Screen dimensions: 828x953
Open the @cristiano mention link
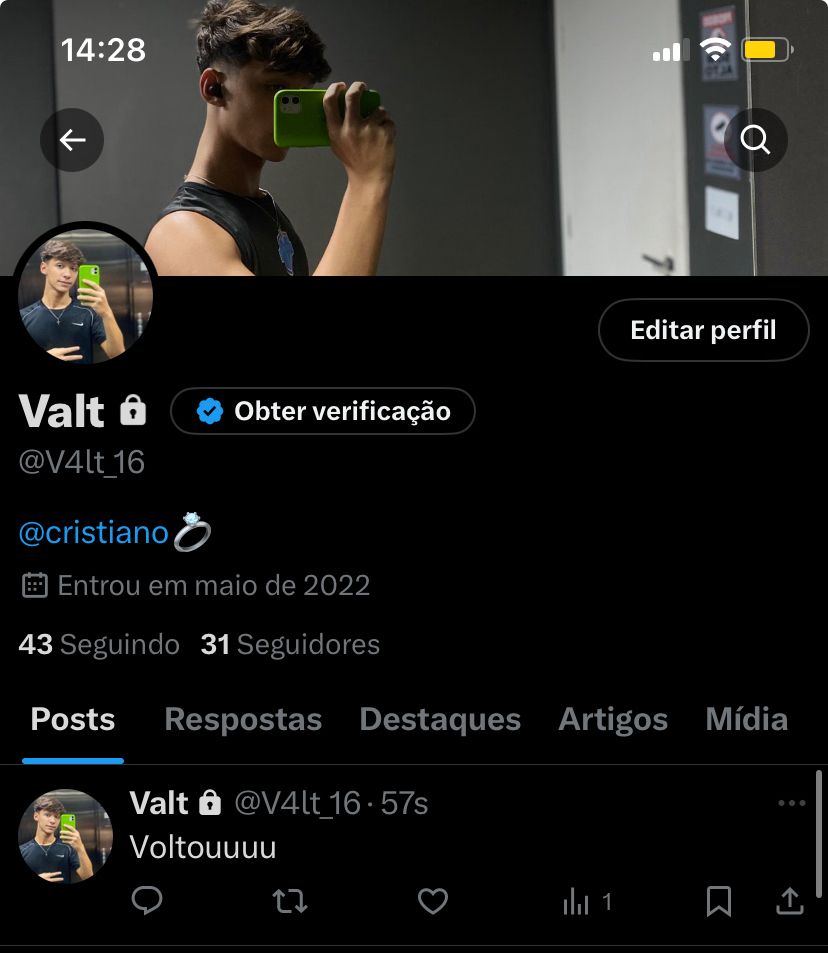point(94,533)
